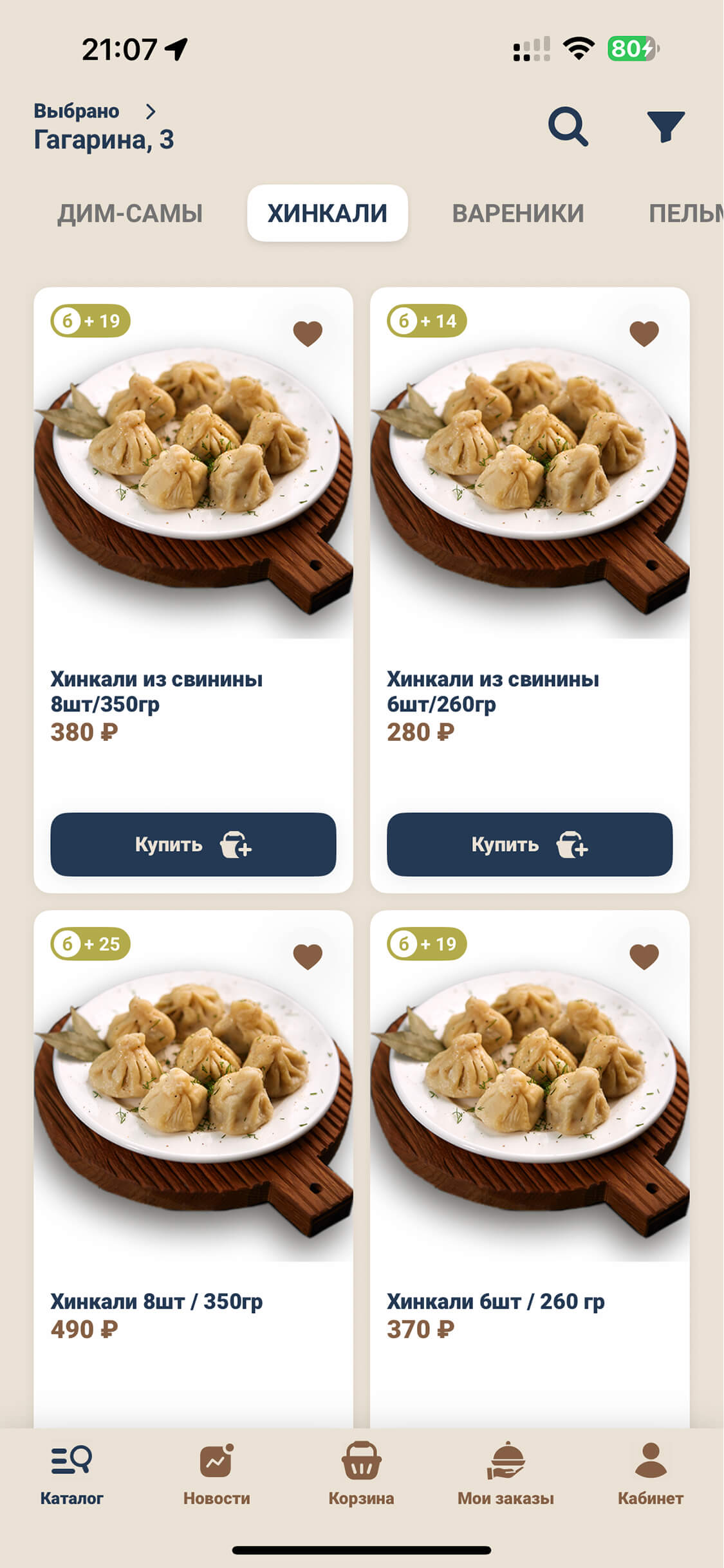
Task: Open the Новости tab
Action: tap(216, 1474)
